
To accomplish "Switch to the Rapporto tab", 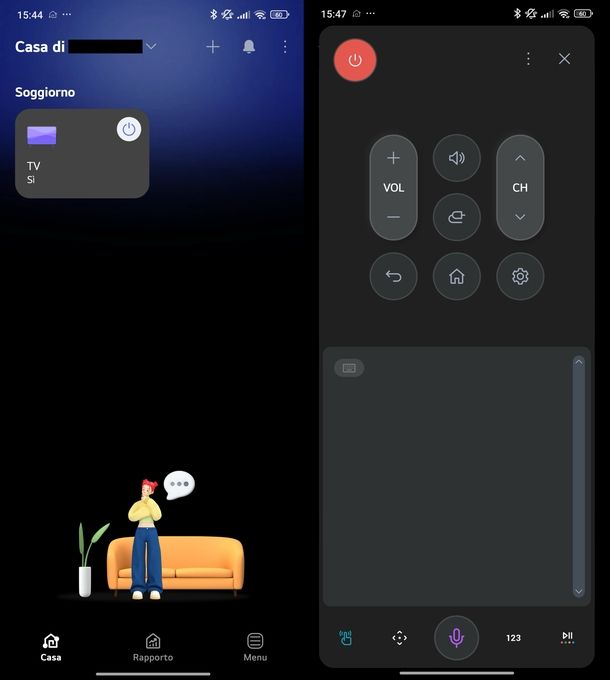I will pos(153,647).
